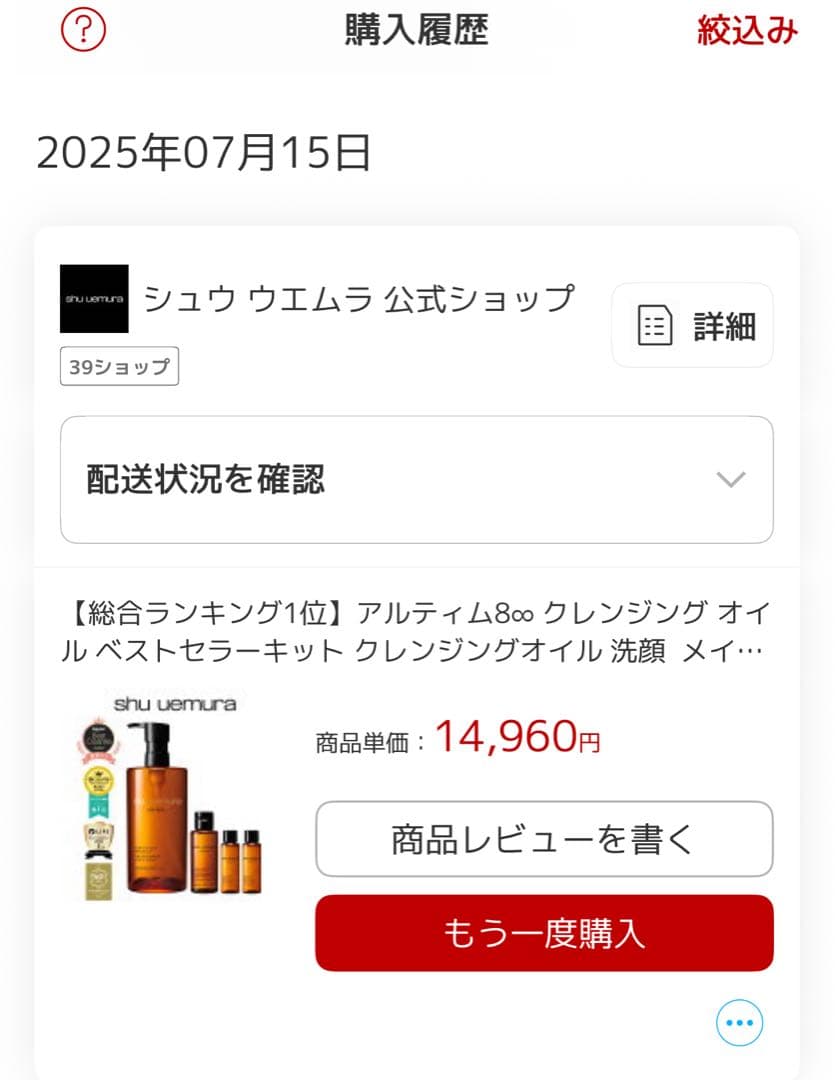Tap the blue three-dot more options icon
Image resolution: width=835 pixels, height=1080 pixels.
pyautogui.click(x=738, y=1022)
